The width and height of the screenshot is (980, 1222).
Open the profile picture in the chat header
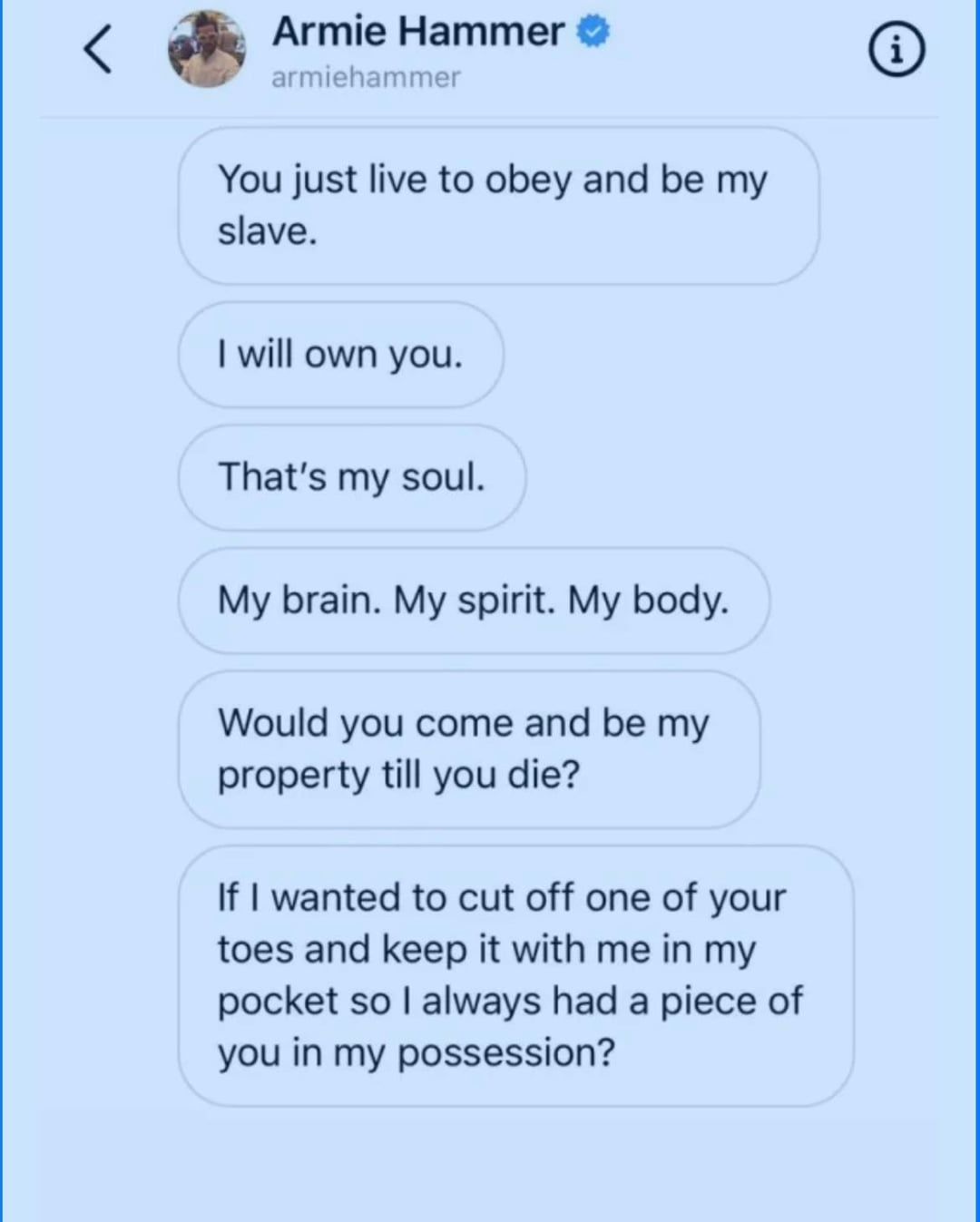tap(207, 49)
